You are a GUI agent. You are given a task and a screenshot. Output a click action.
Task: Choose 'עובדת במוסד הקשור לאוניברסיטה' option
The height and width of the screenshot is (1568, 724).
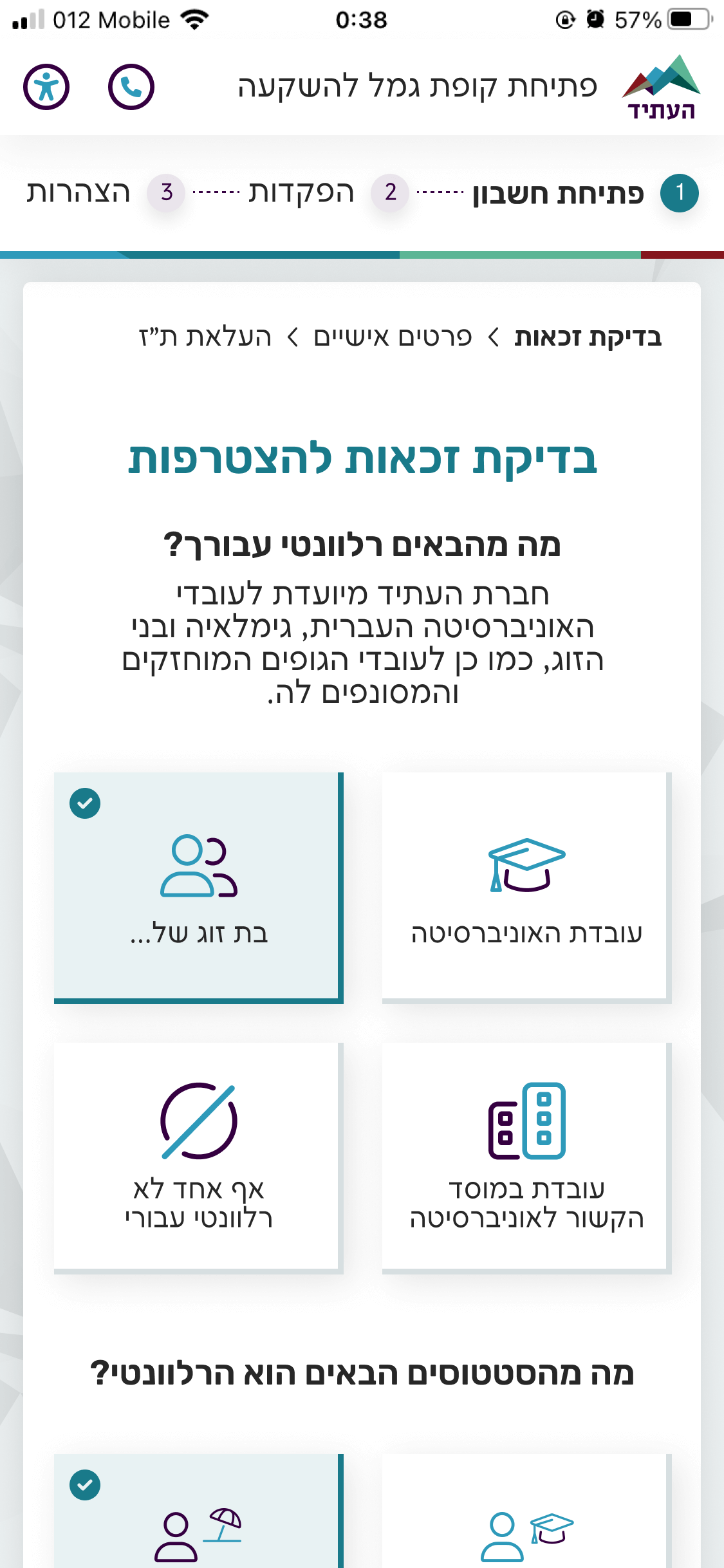click(x=526, y=1158)
